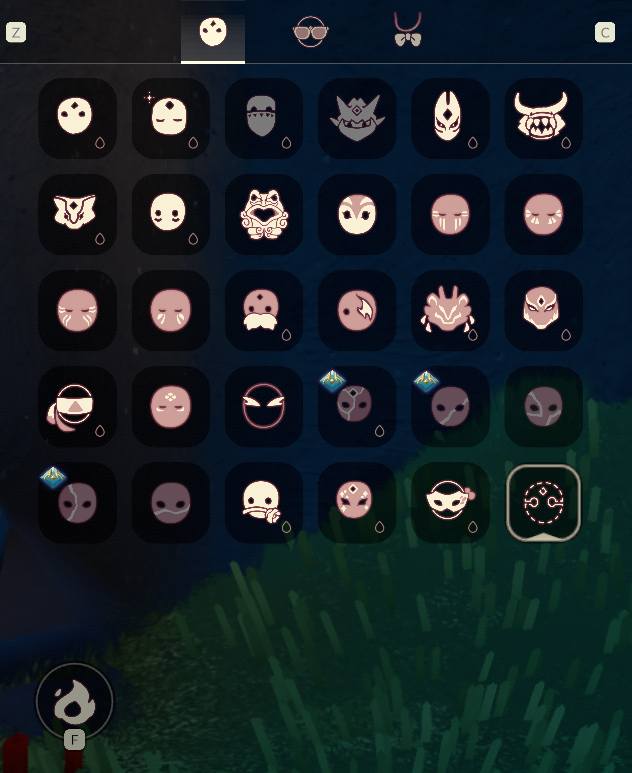The image size is (632, 773).
Task: Pick the skull mask holding a rose
Action: [263, 502]
